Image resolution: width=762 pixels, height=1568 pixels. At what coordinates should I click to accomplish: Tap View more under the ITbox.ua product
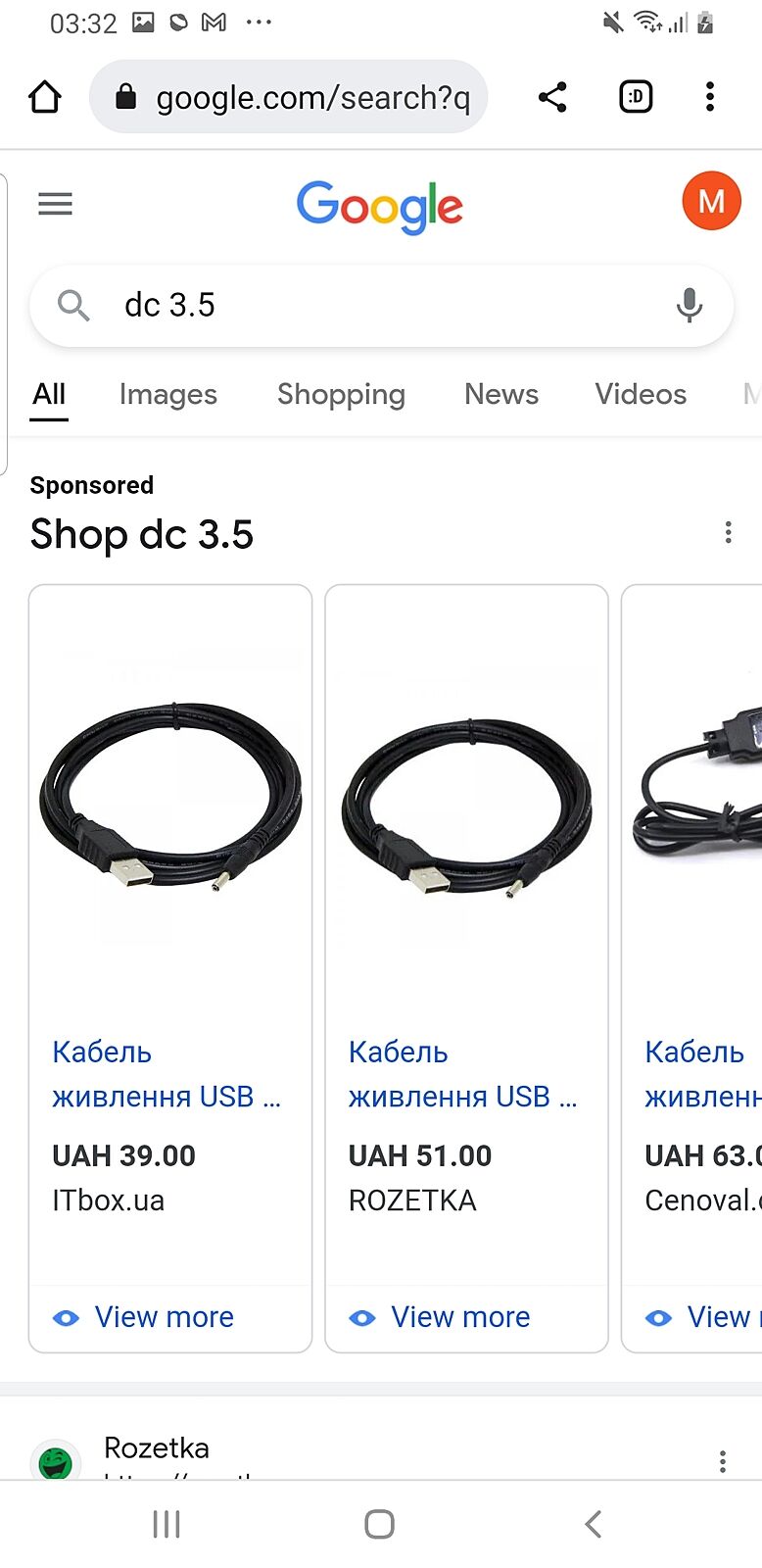[x=164, y=1317]
